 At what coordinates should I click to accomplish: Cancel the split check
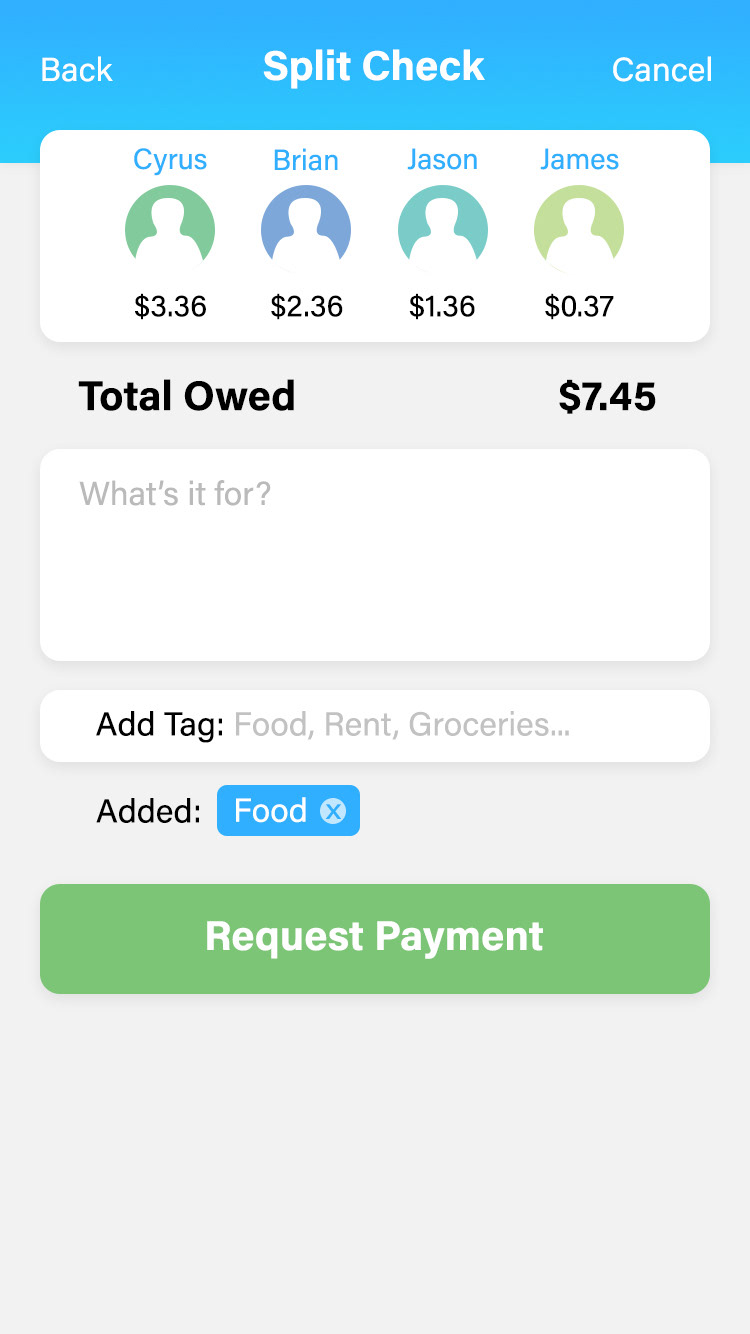(662, 70)
